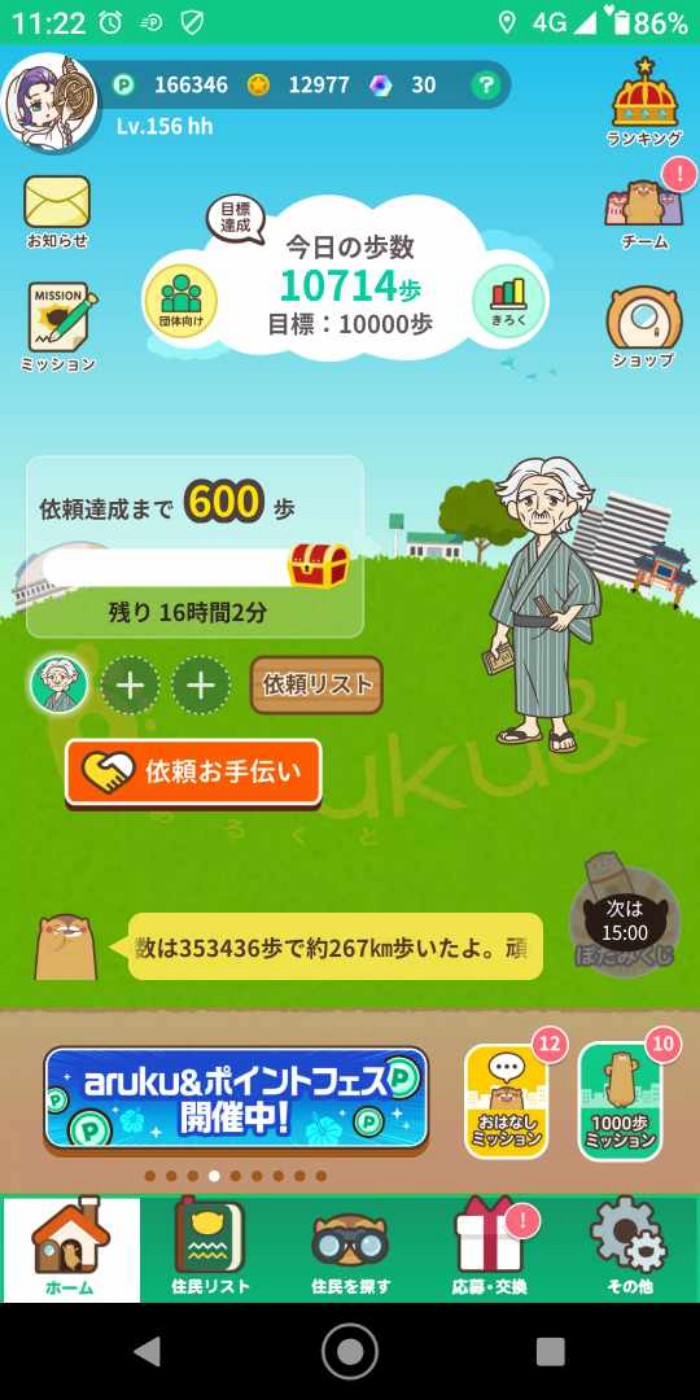Screen dimensions: 700x1400
Task: Tap the green question mark help icon
Action: click(485, 86)
